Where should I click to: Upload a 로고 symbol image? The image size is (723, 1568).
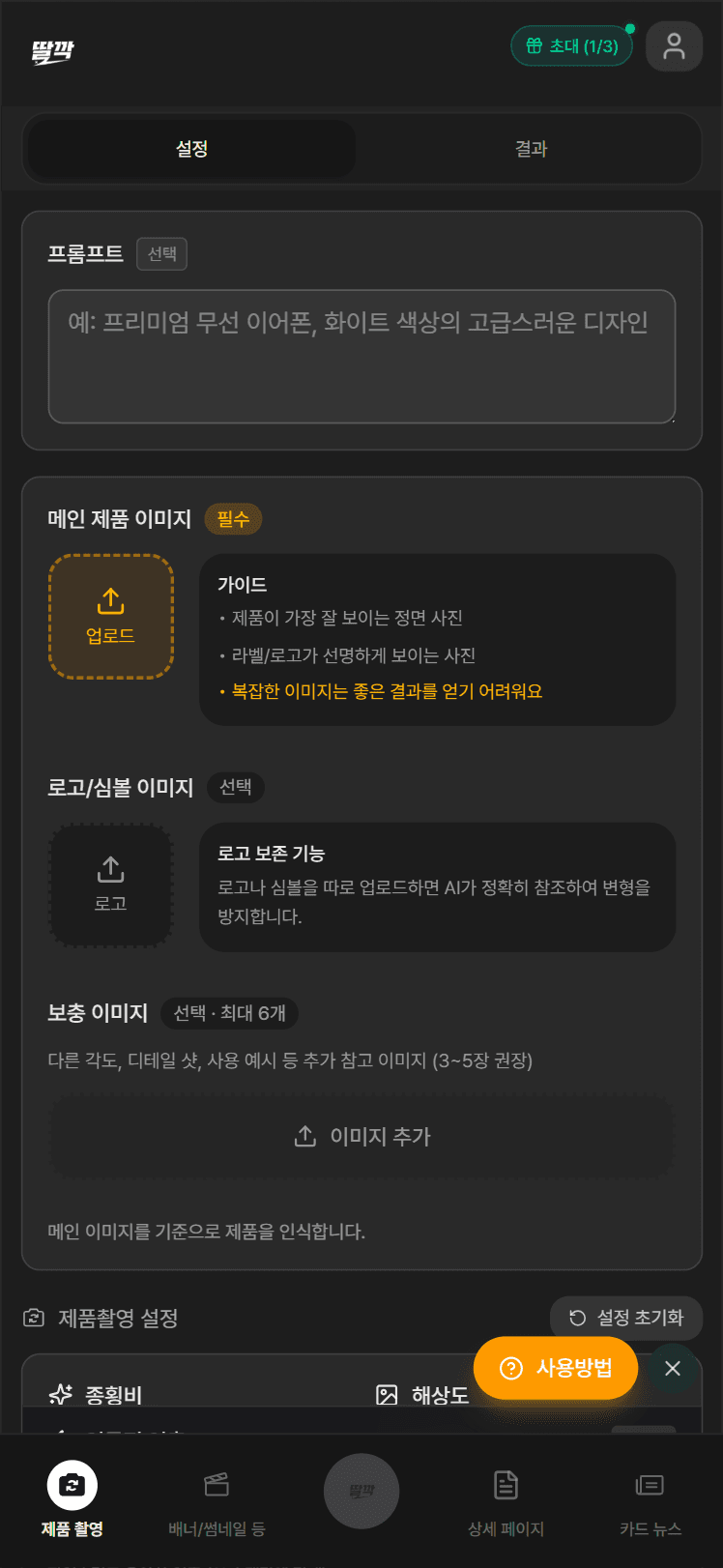(110, 886)
